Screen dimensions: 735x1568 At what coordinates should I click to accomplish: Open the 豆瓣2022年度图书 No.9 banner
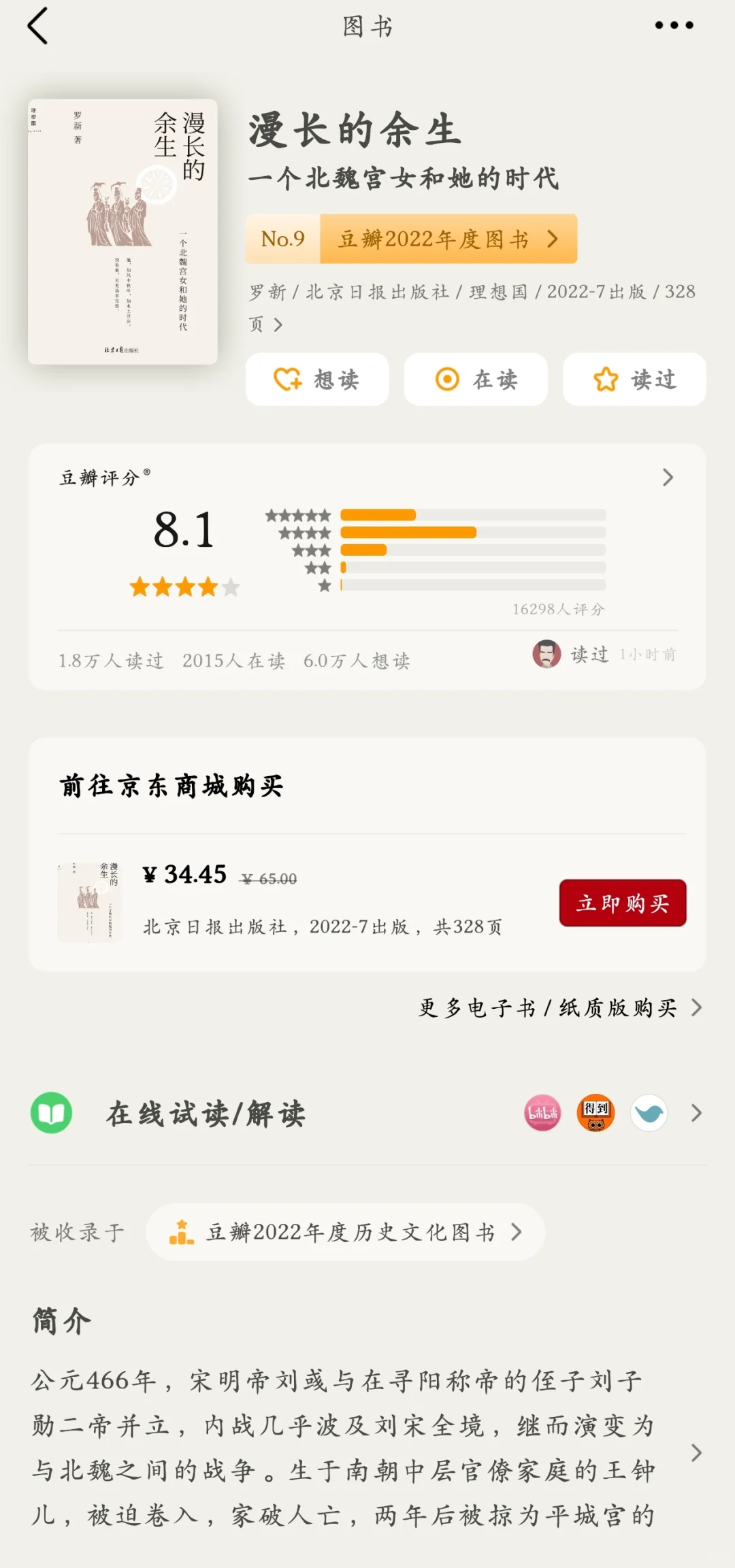pos(411,239)
